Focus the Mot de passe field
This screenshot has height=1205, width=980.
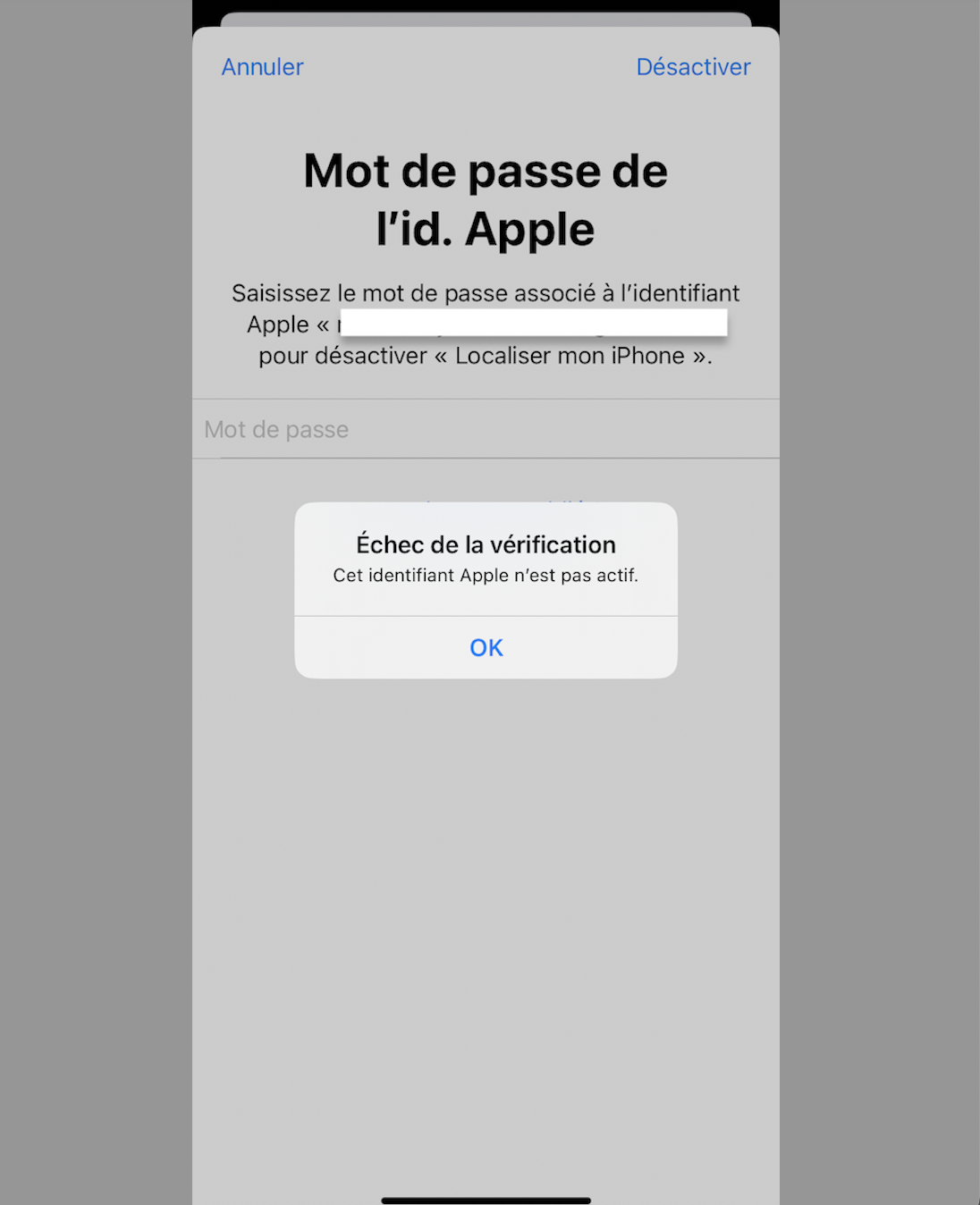click(x=486, y=429)
